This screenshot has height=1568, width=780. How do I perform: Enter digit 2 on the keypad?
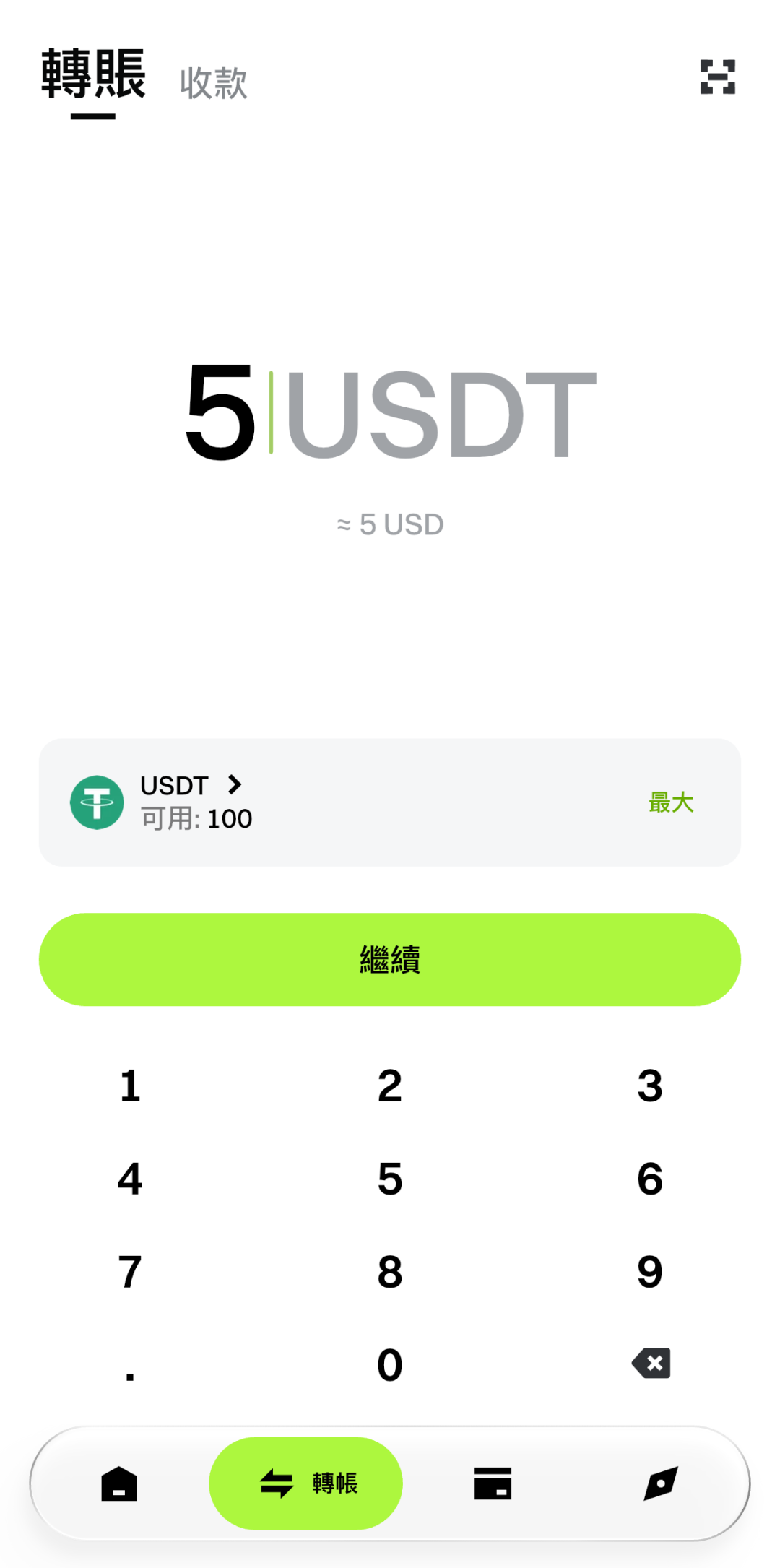pos(390,1086)
